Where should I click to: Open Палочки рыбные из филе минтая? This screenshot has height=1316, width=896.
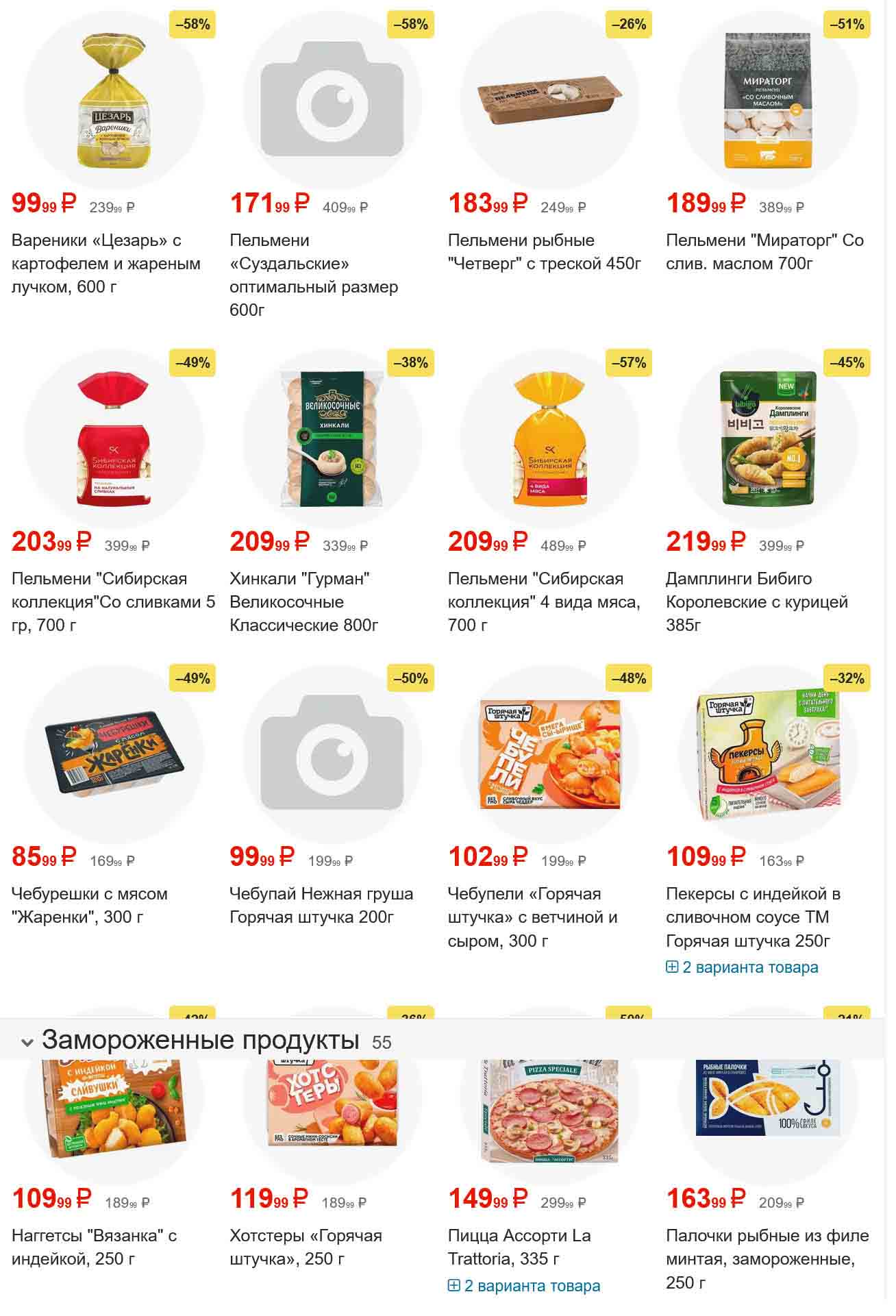point(767,1258)
